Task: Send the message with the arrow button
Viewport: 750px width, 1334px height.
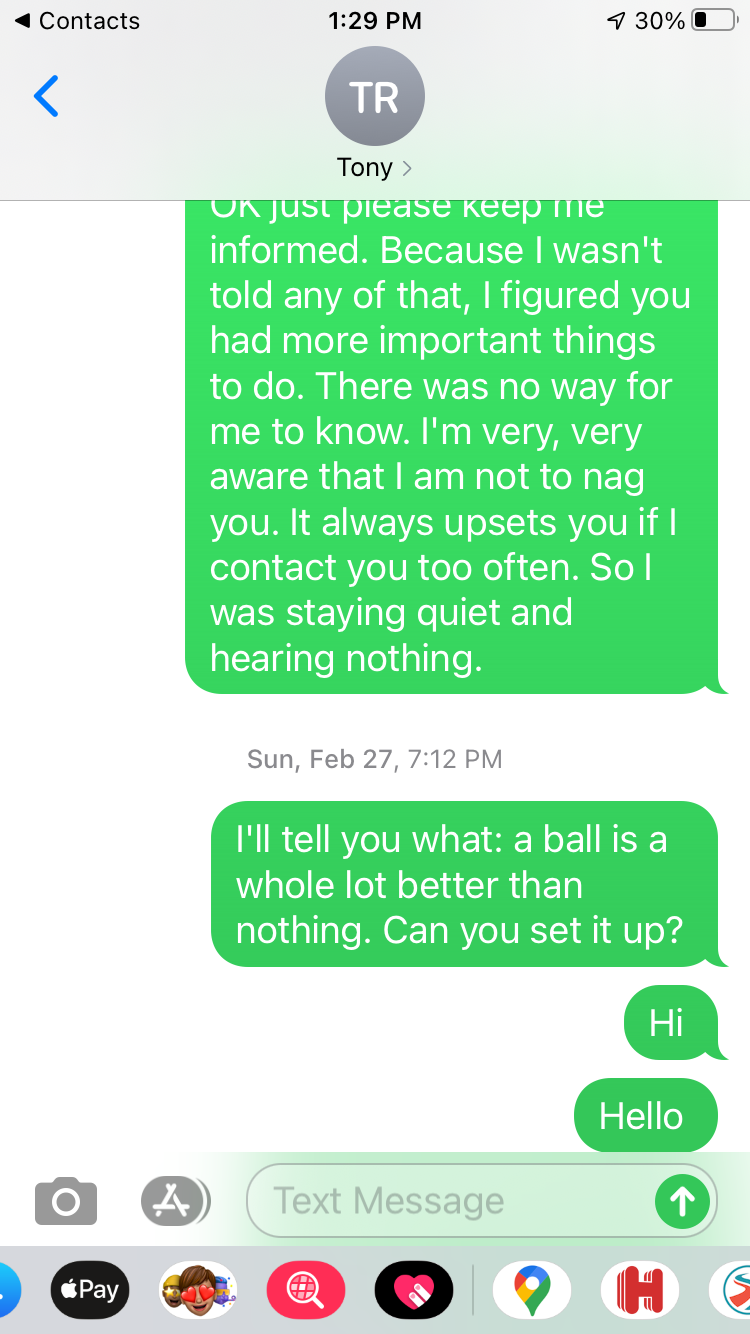Action: (x=682, y=1201)
